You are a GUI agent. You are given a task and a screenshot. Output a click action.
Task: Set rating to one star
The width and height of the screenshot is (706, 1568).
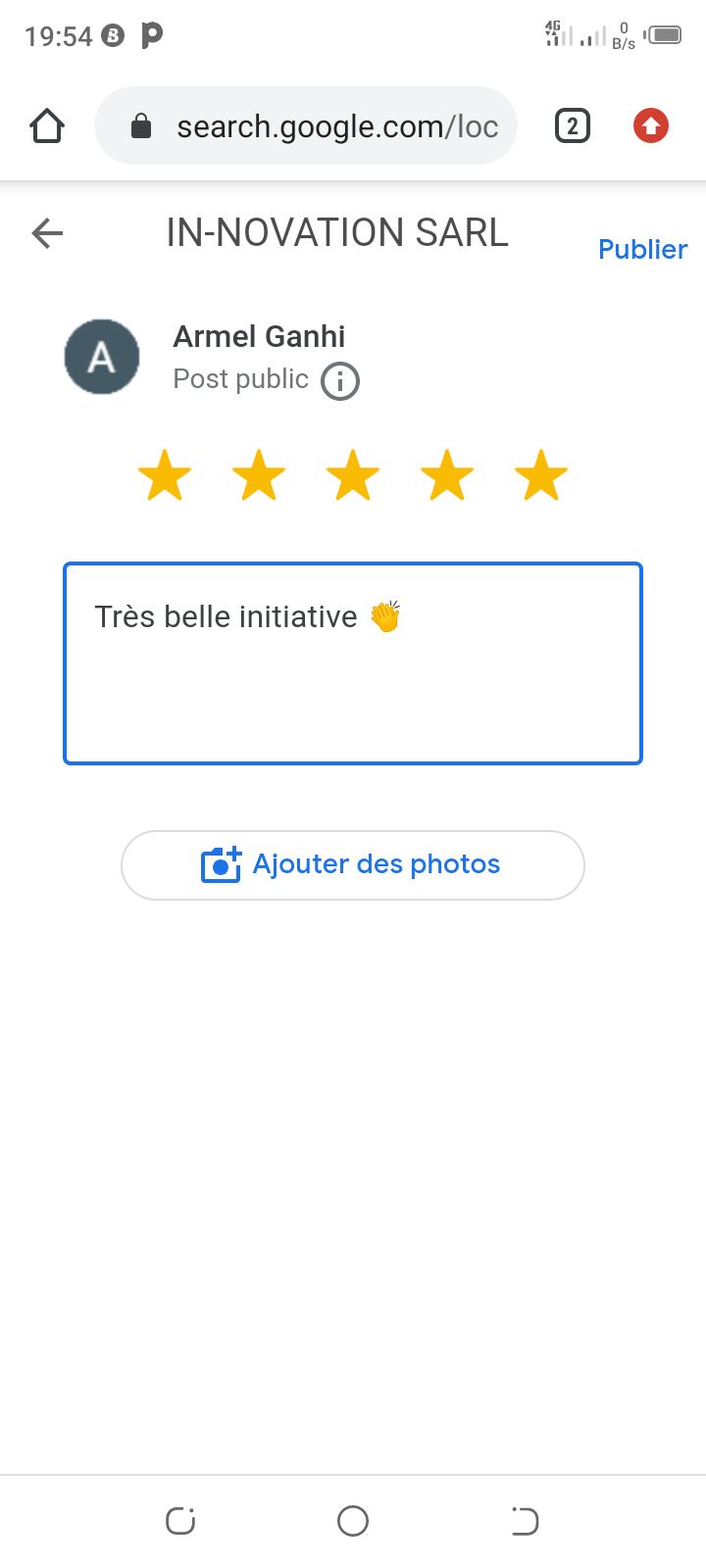165,475
